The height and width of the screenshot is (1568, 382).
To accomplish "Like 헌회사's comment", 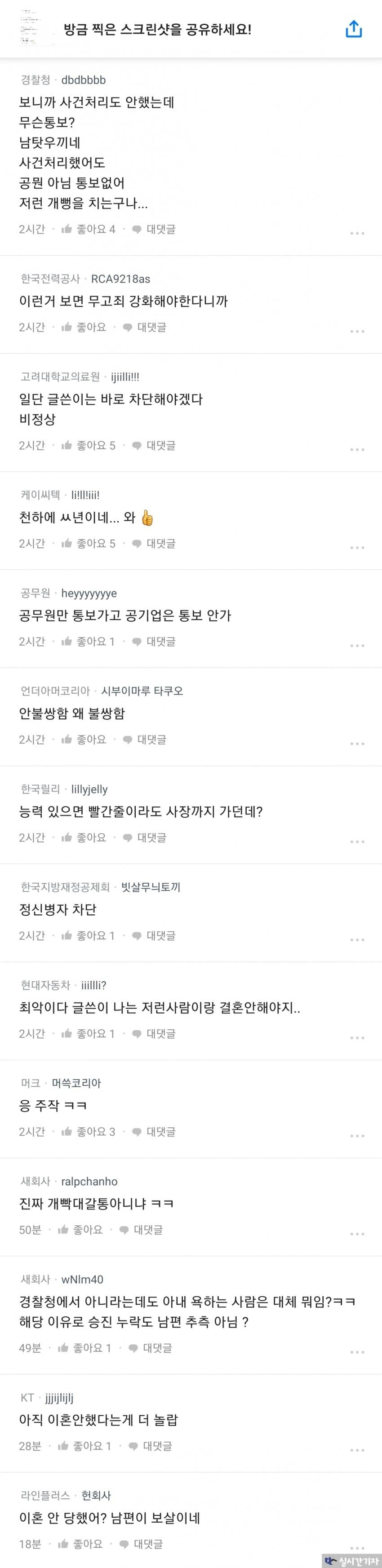I will 80,1544.
